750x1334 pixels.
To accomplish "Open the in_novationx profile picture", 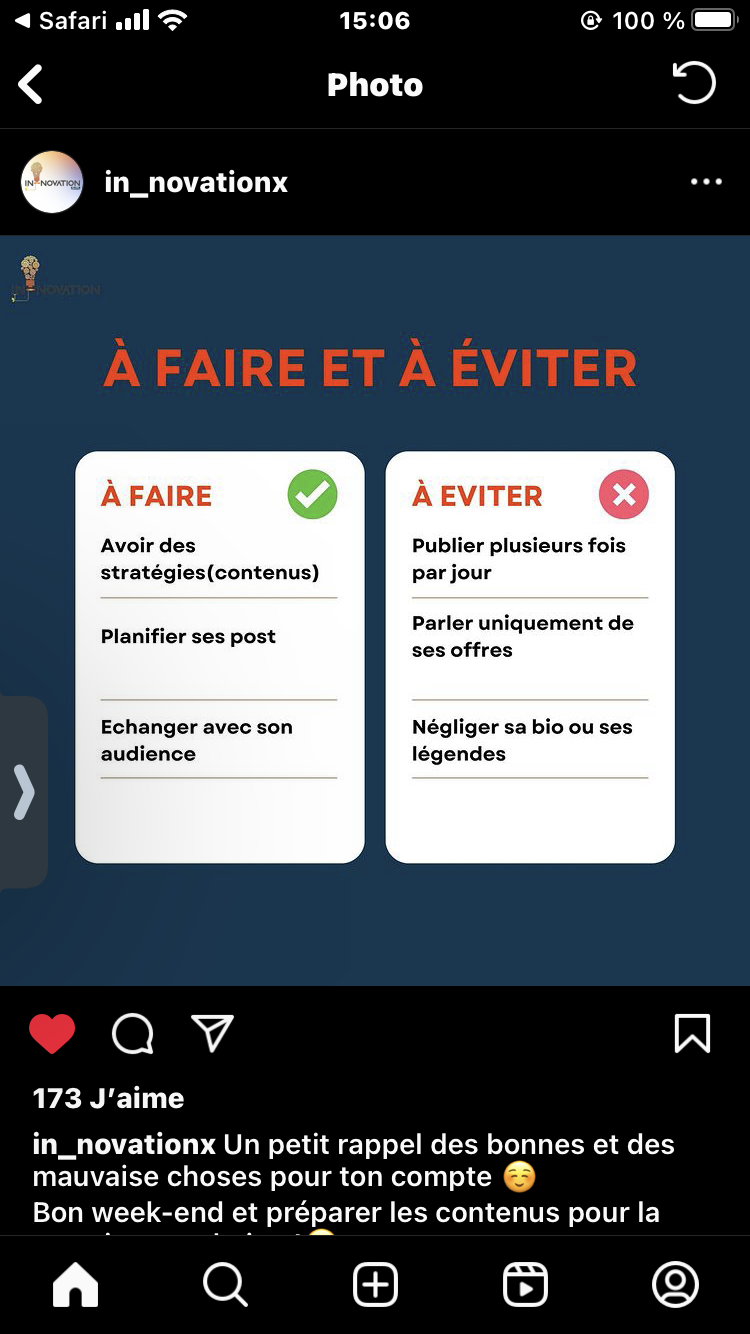I will (52, 182).
